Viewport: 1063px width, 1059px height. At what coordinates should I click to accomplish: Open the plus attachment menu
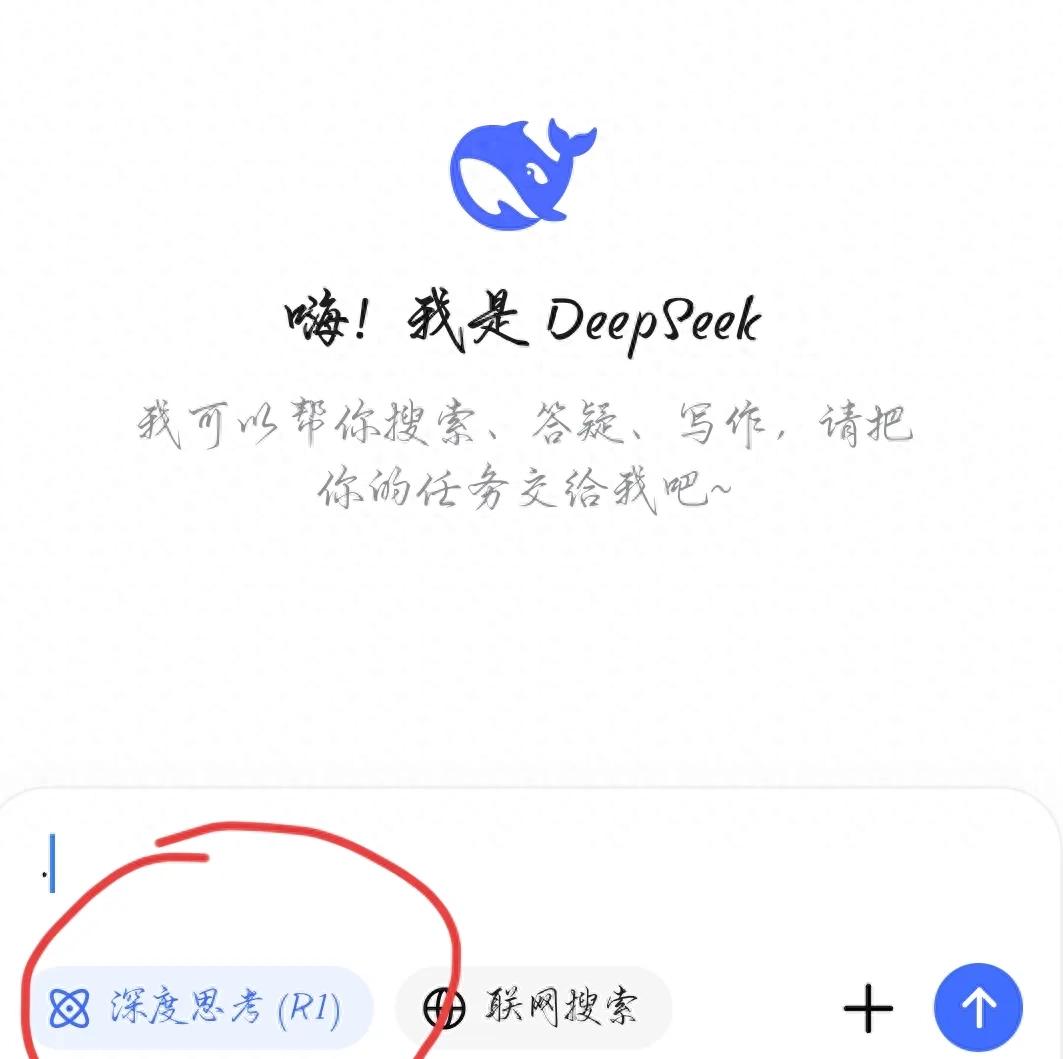click(868, 1008)
